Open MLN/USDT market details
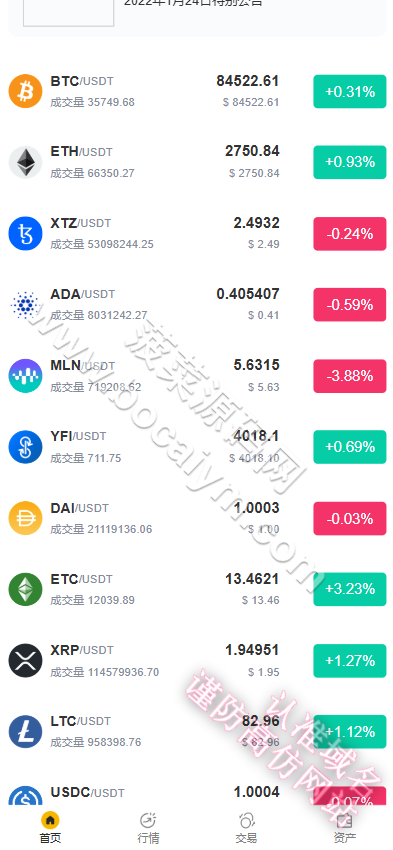393x850 pixels. point(197,375)
